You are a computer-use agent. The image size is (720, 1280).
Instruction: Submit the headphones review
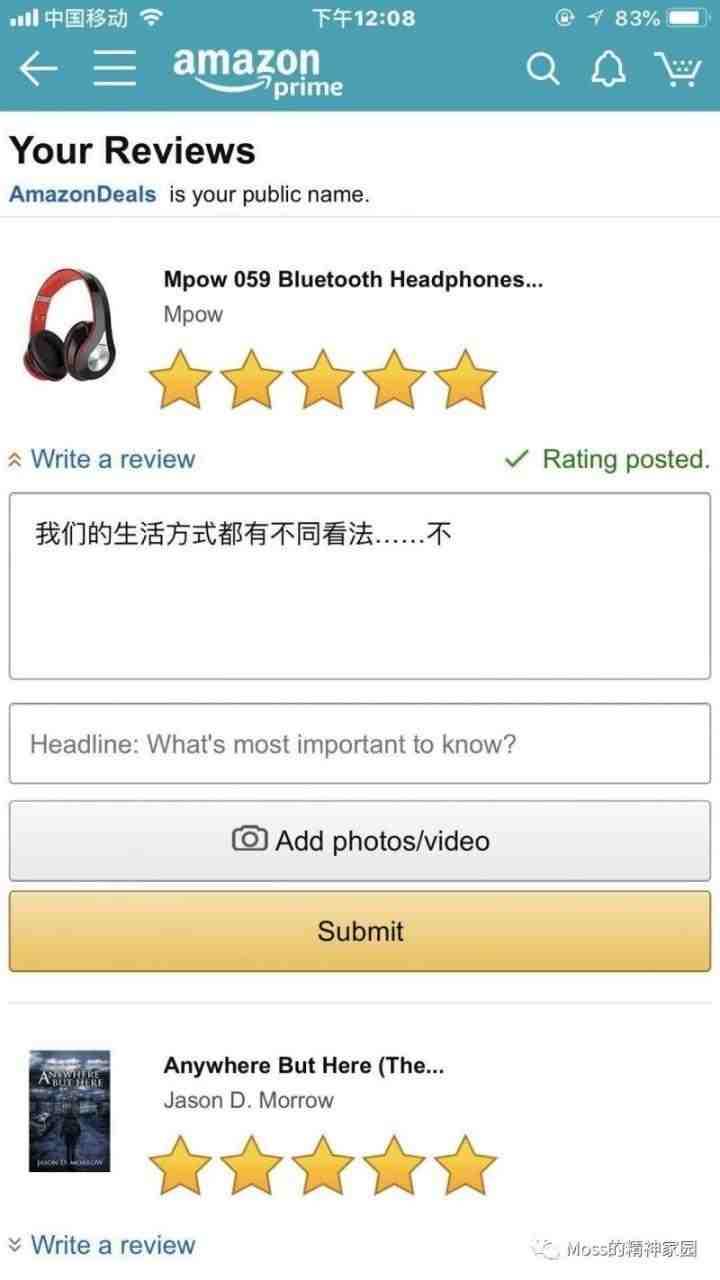360,931
